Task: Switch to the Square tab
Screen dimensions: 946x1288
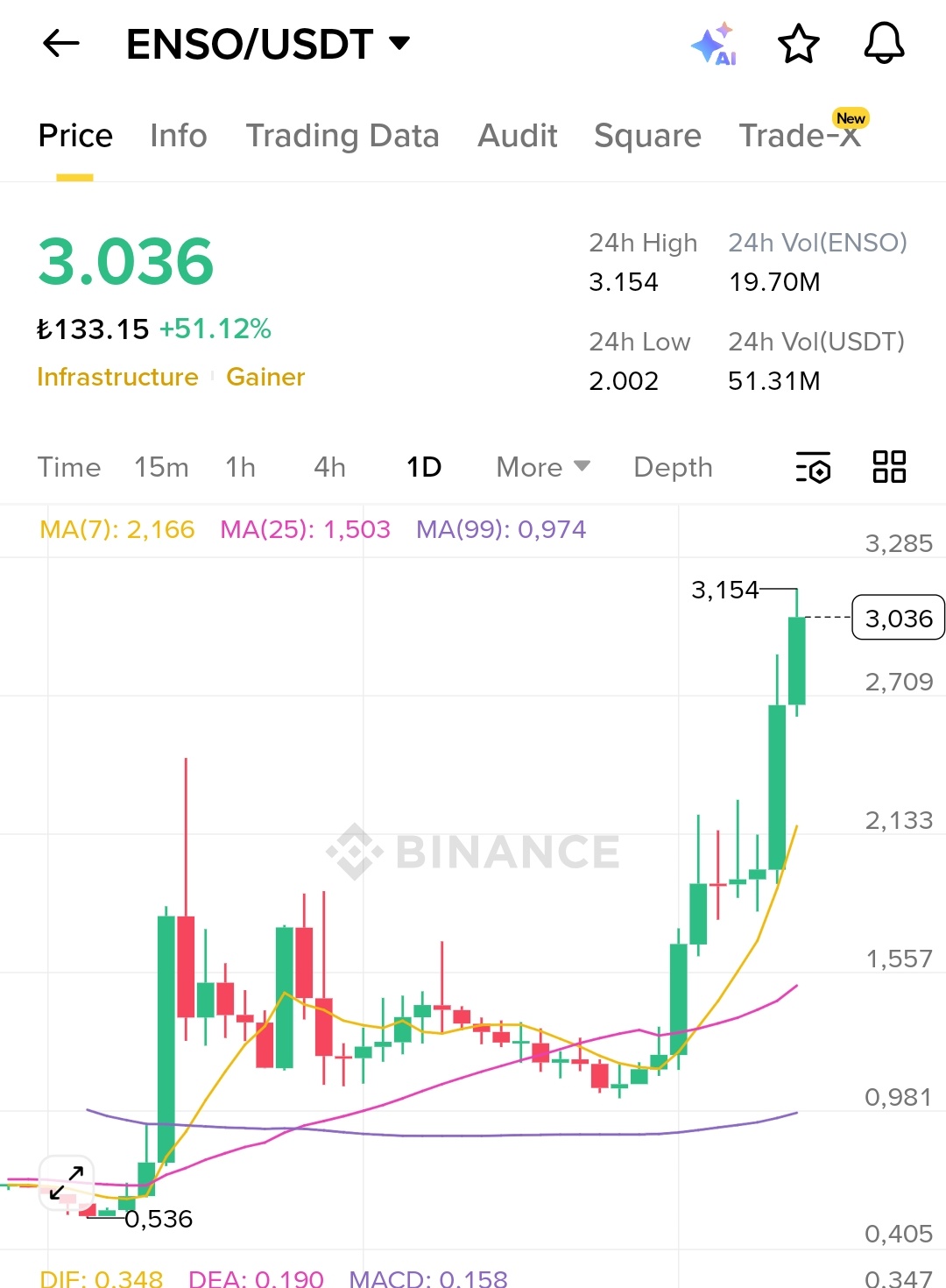Action: click(x=647, y=136)
